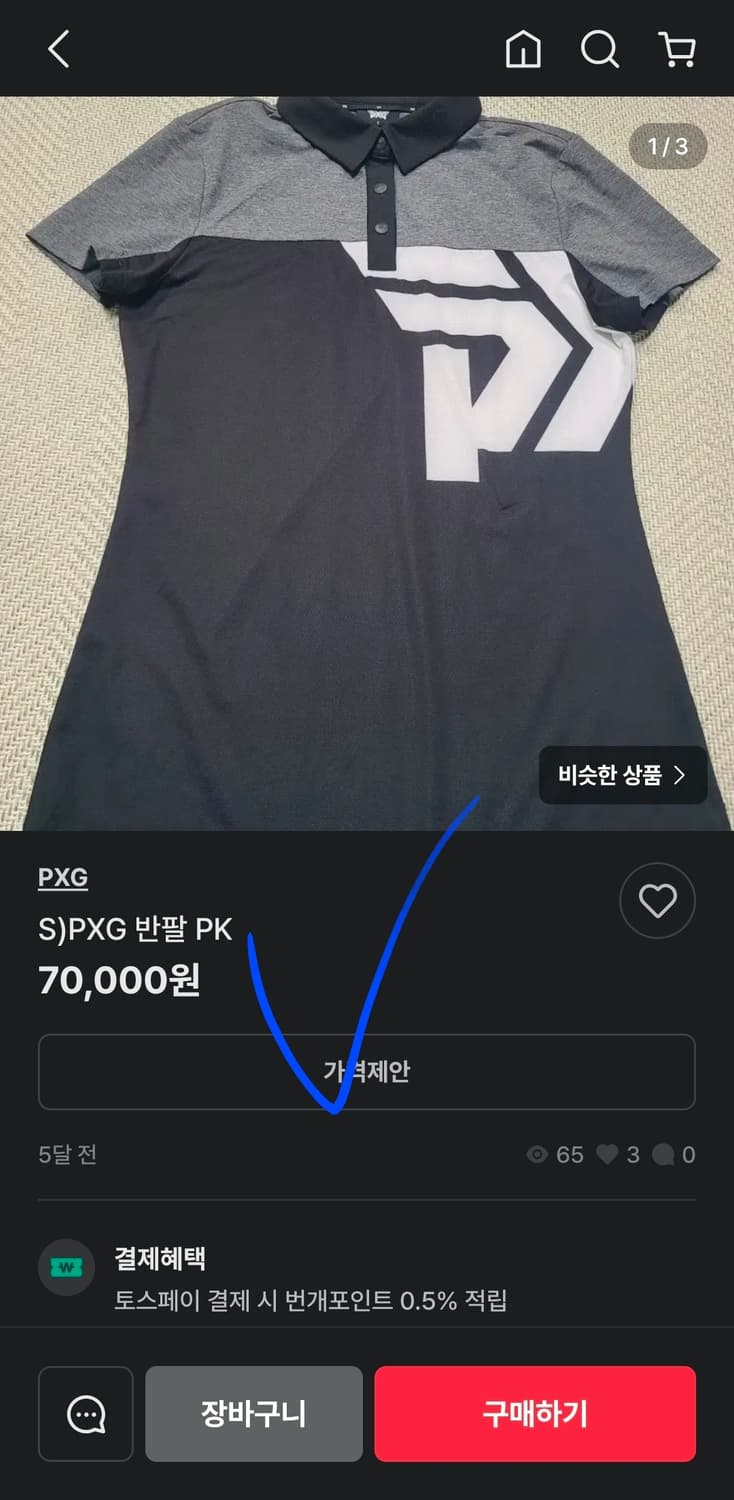This screenshot has width=734, height=1500.
Task: Open the PXG brand page link
Action: tap(60, 876)
